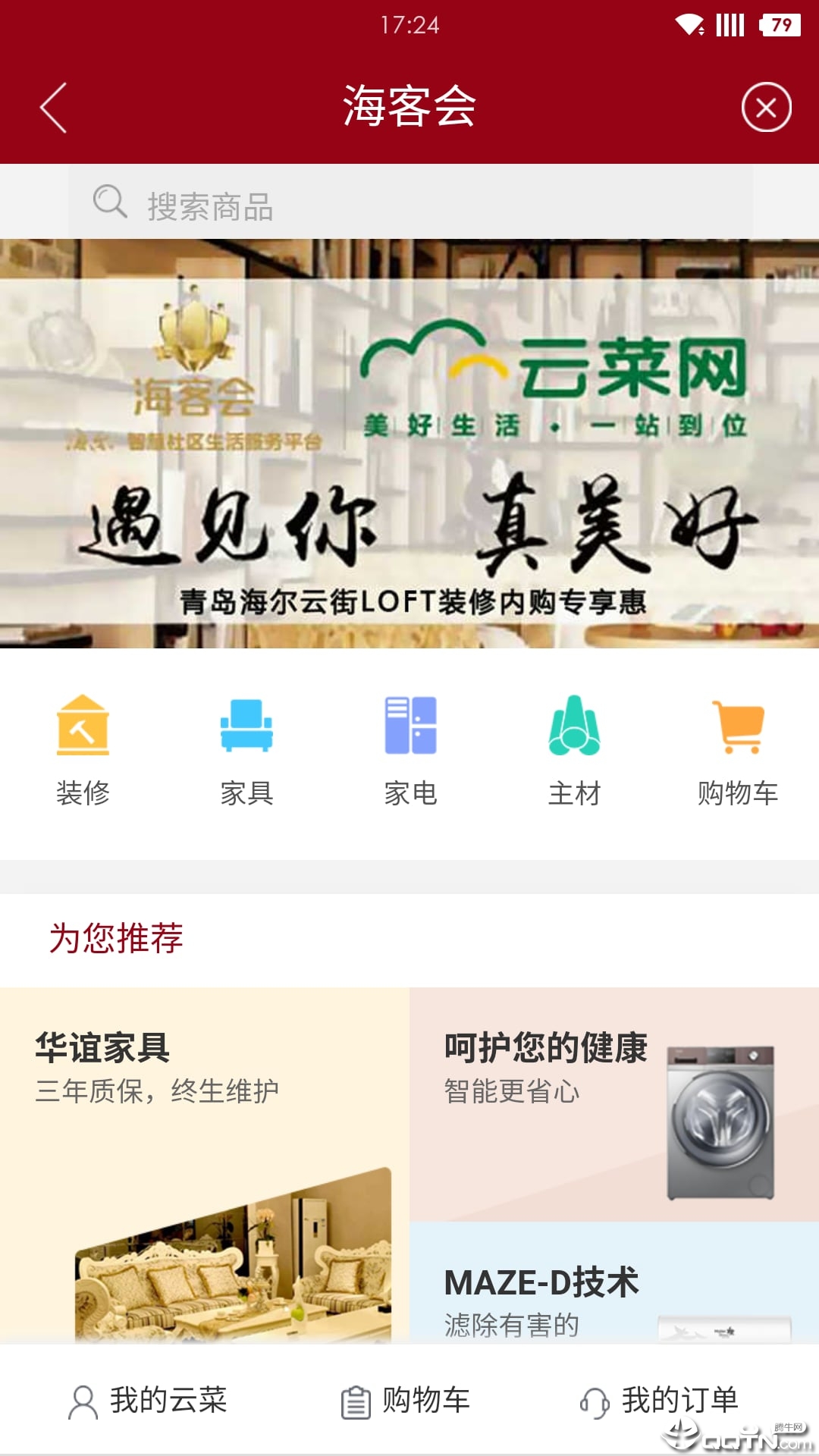Open the 我的订单 tab
This screenshot has height=1456, width=819.
(660, 1401)
